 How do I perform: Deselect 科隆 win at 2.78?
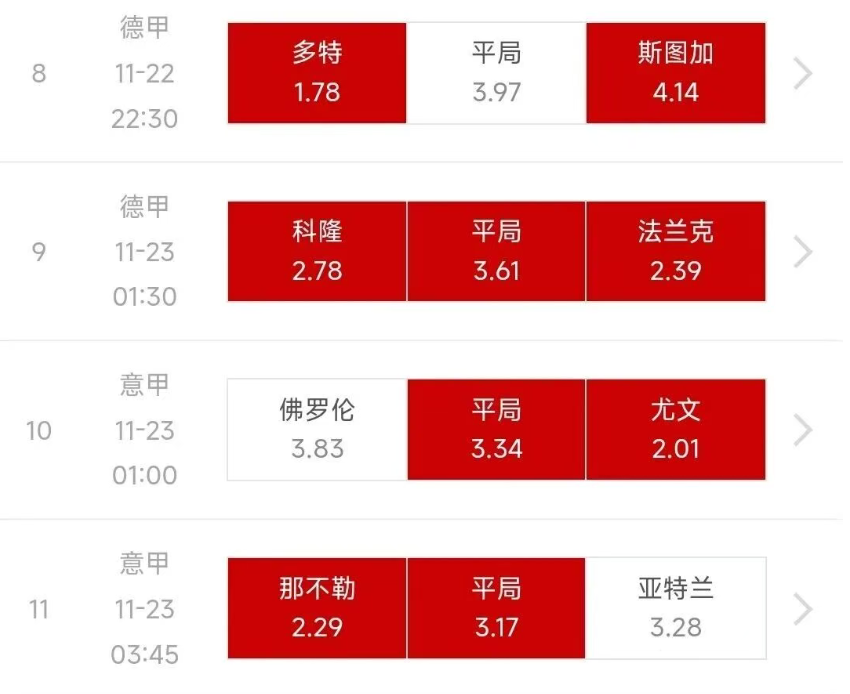317,251
